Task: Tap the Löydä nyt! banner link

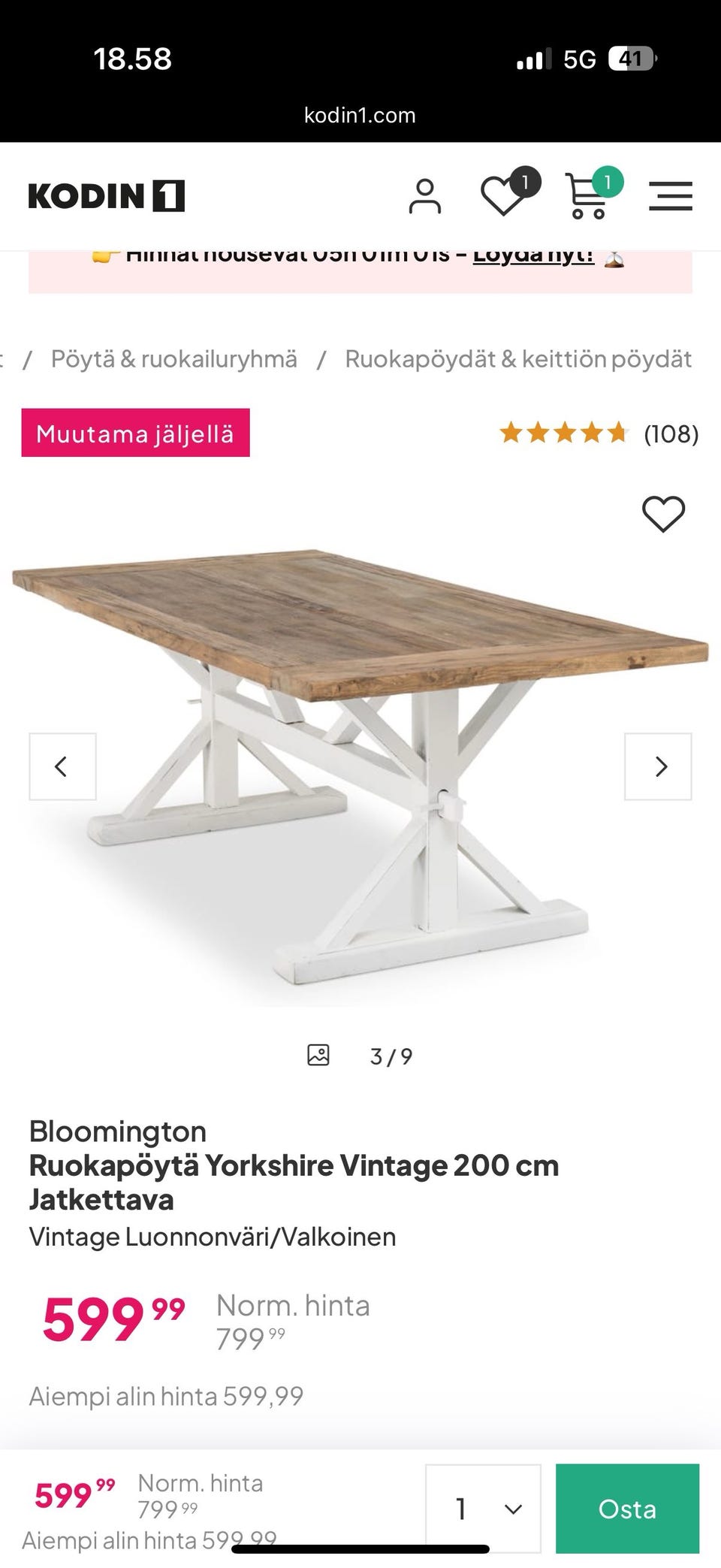Action: coord(533,255)
